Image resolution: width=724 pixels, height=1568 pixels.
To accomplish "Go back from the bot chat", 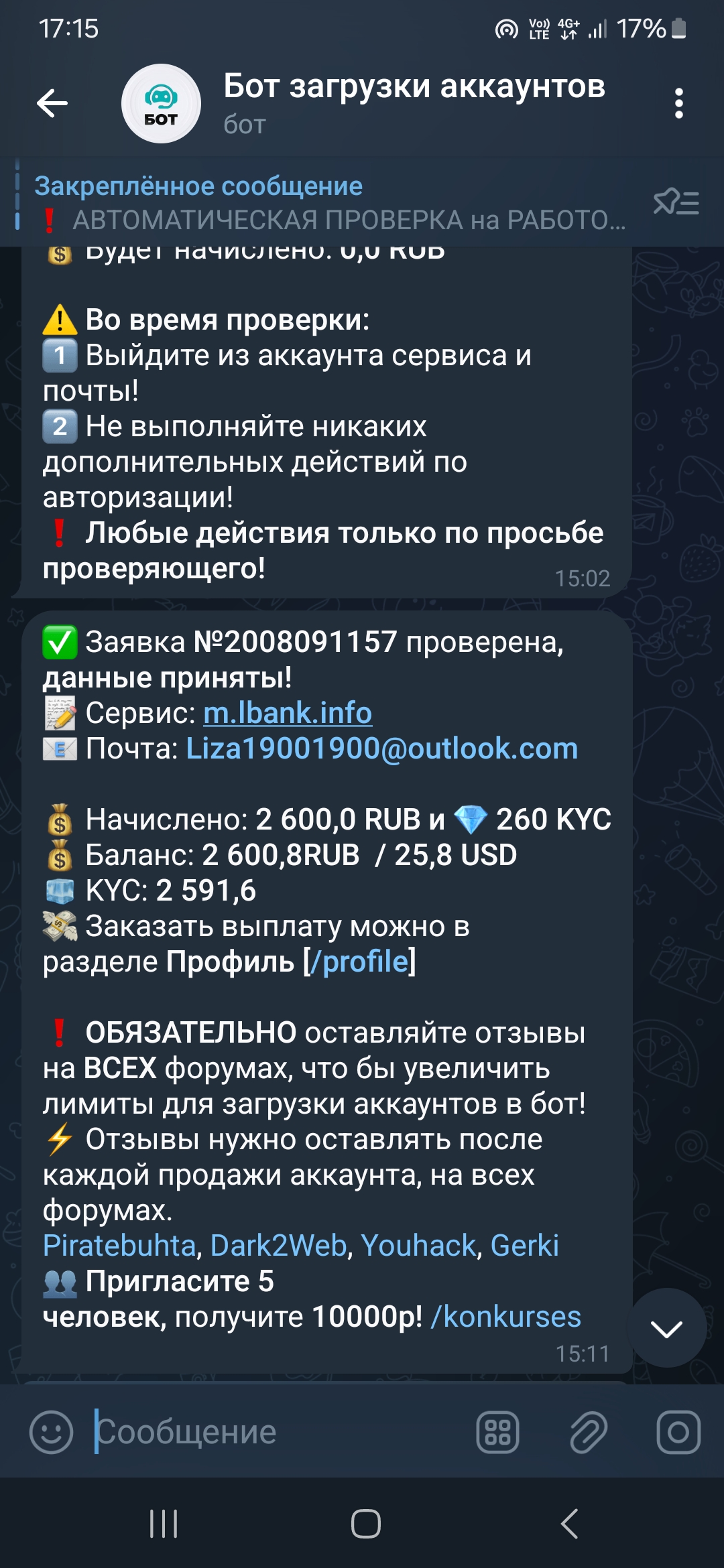I will pyautogui.click(x=52, y=103).
